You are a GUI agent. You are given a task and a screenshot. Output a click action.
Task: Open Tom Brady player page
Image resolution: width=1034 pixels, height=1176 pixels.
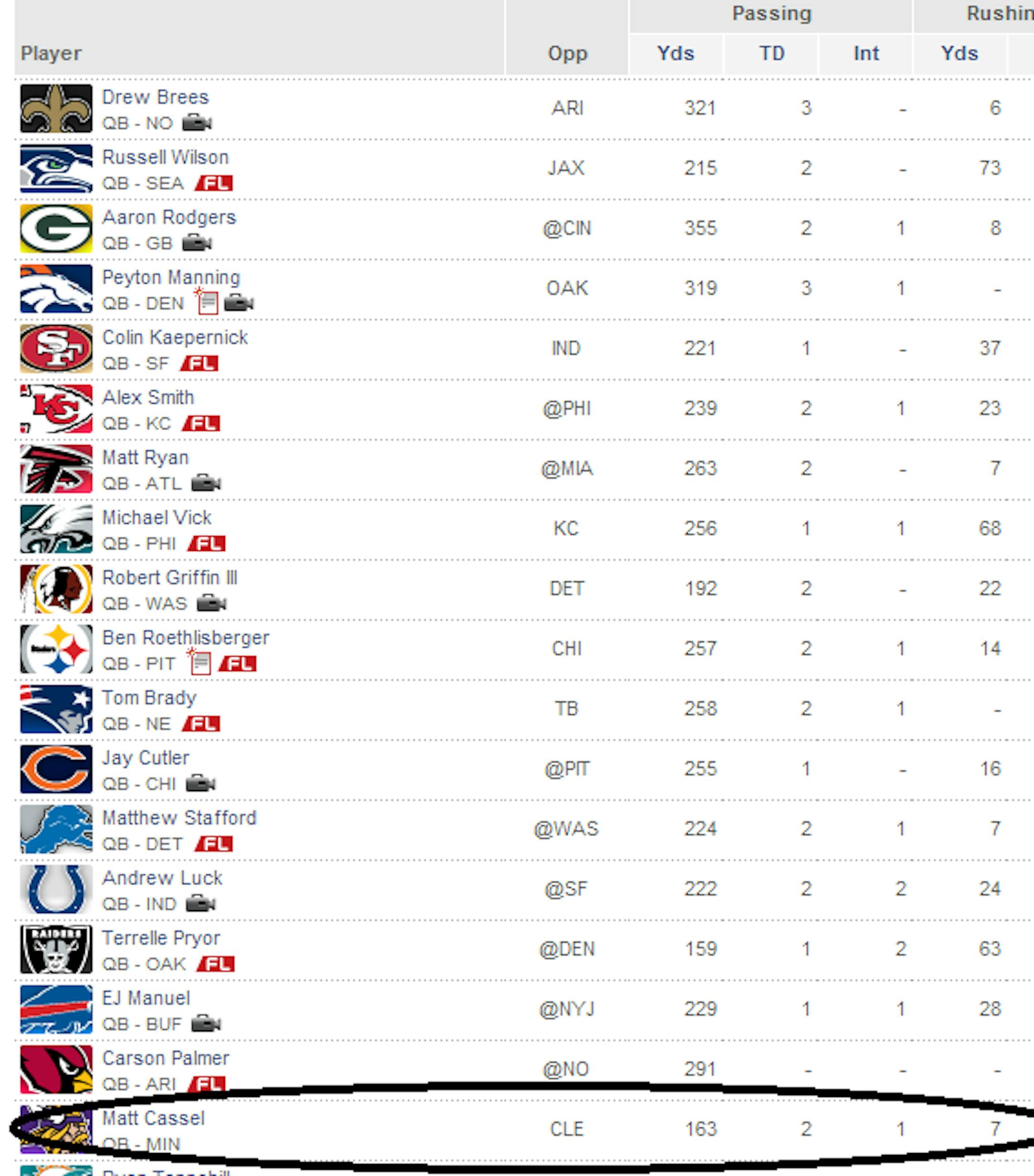pyautogui.click(x=149, y=697)
